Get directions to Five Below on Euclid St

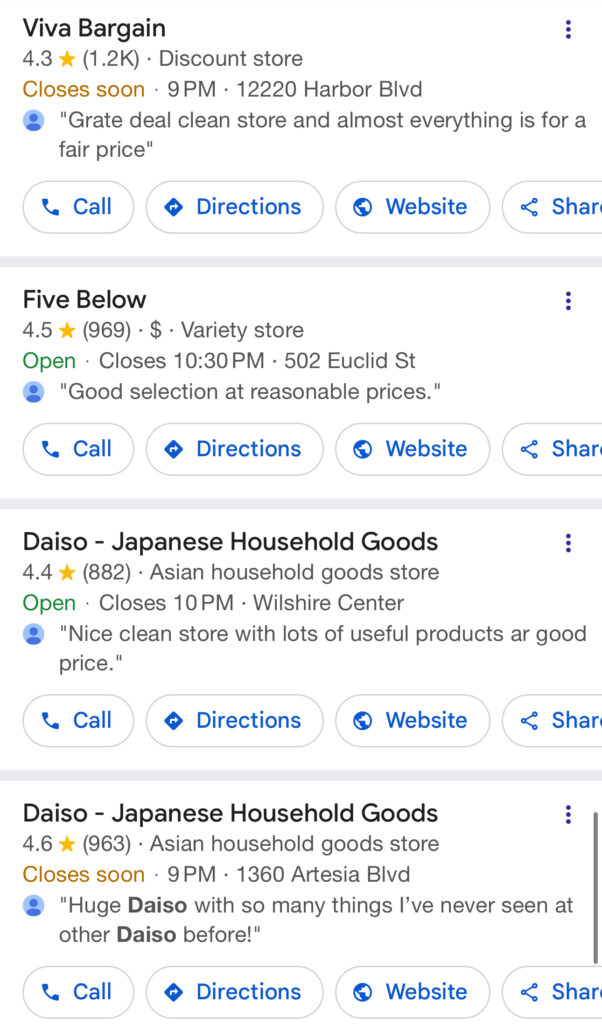[x=234, y=449]
